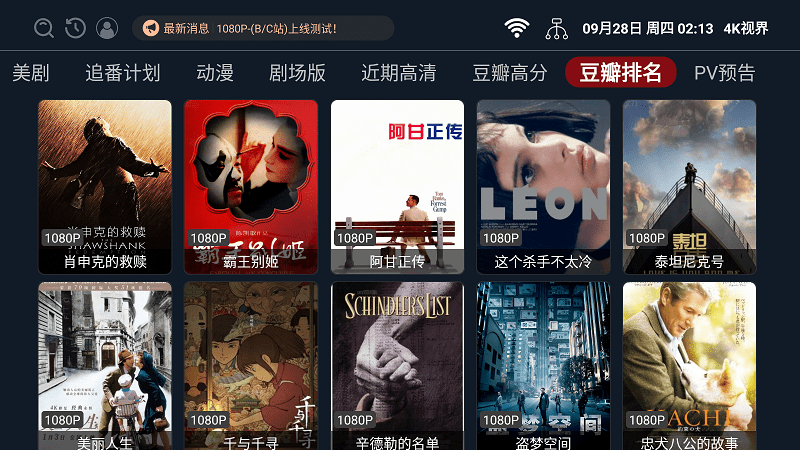Switch to the PV预告 tab
The image size is (800, 450).
724,73
